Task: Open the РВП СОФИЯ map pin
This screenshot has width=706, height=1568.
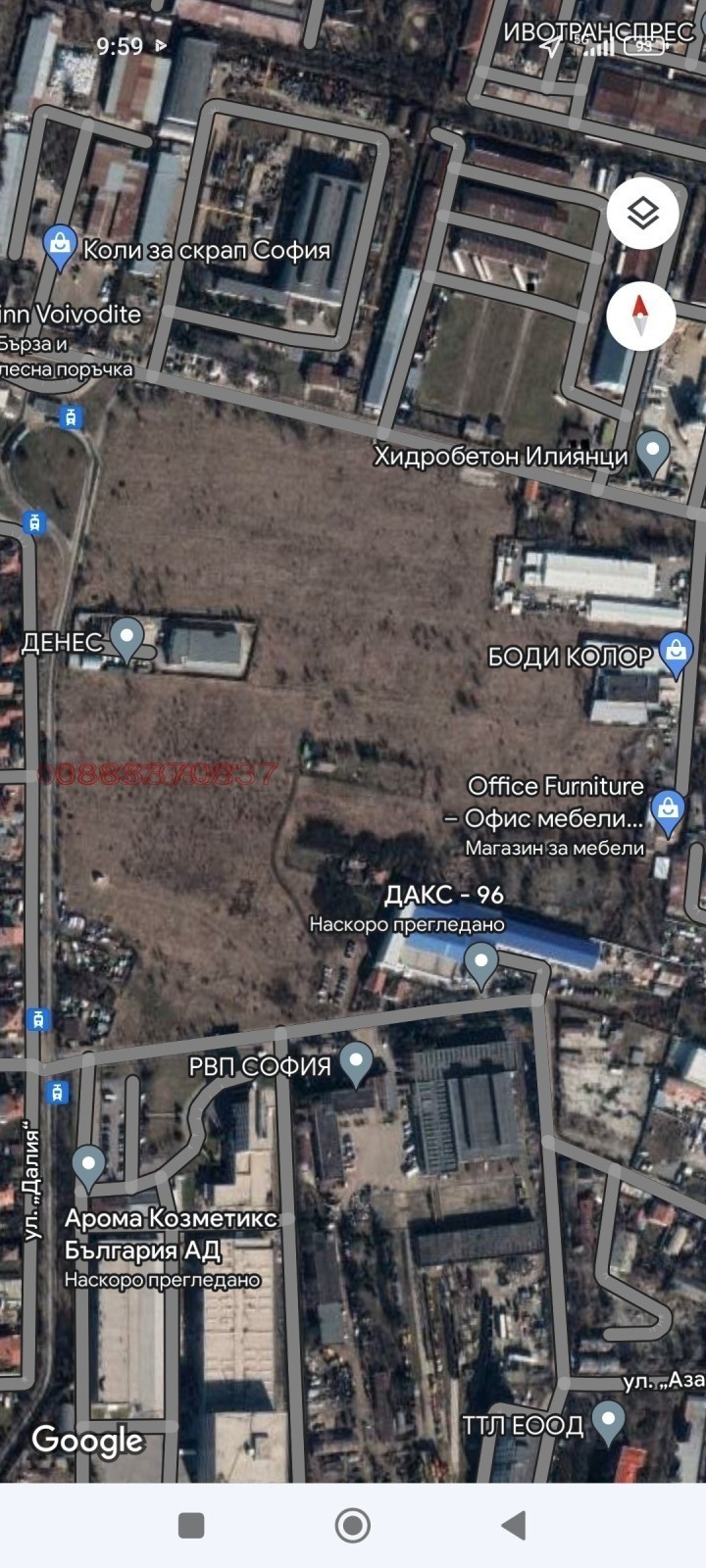Action: 355,1061
